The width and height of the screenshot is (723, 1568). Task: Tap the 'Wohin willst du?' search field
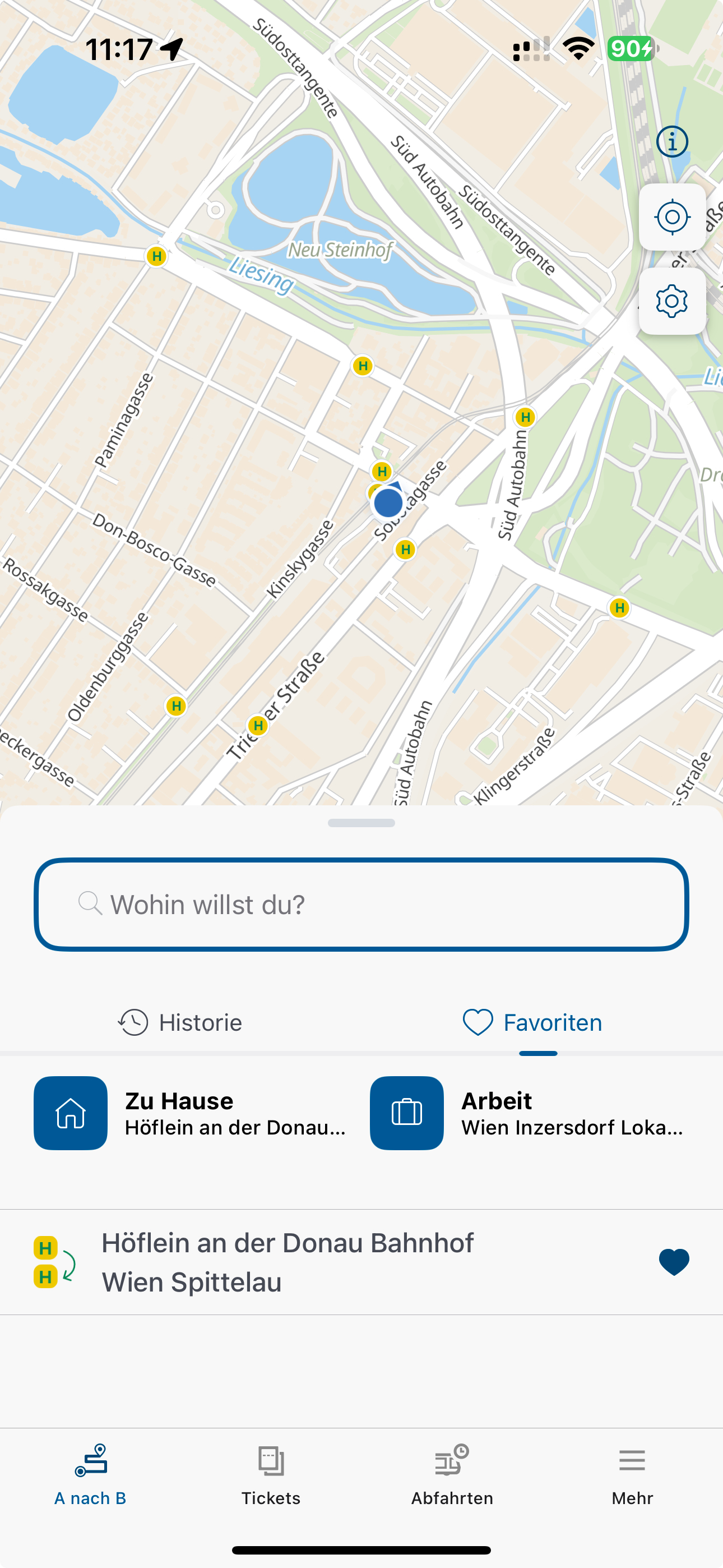tap(361, 905)
